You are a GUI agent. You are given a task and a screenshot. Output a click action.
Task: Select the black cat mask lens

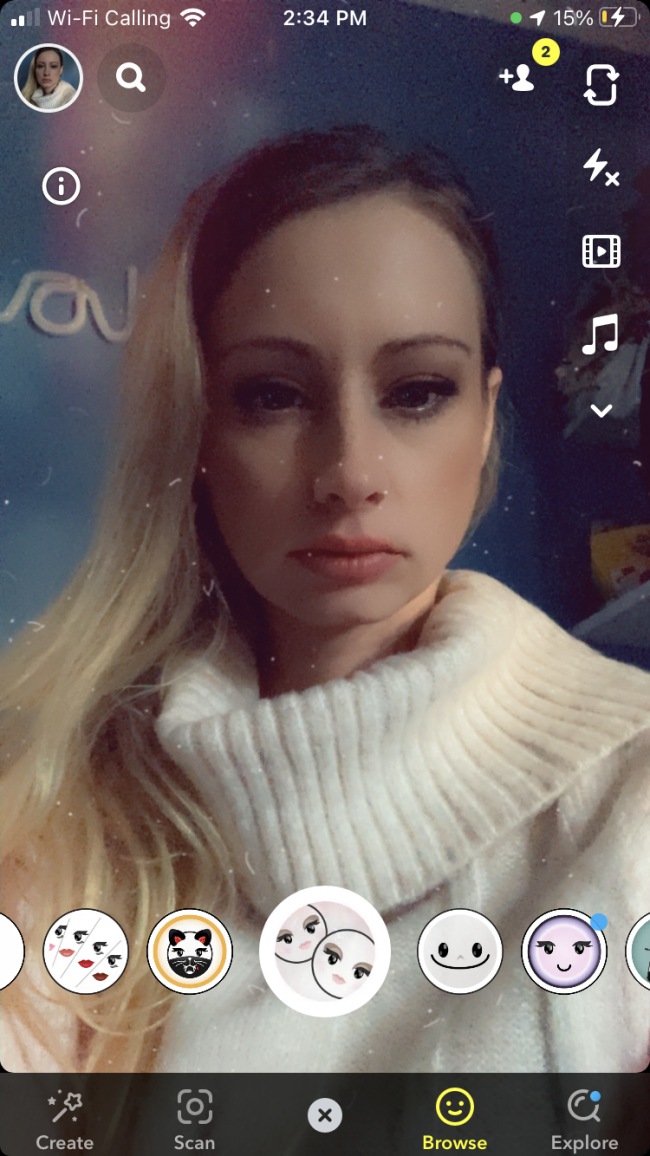coord(190,951)
